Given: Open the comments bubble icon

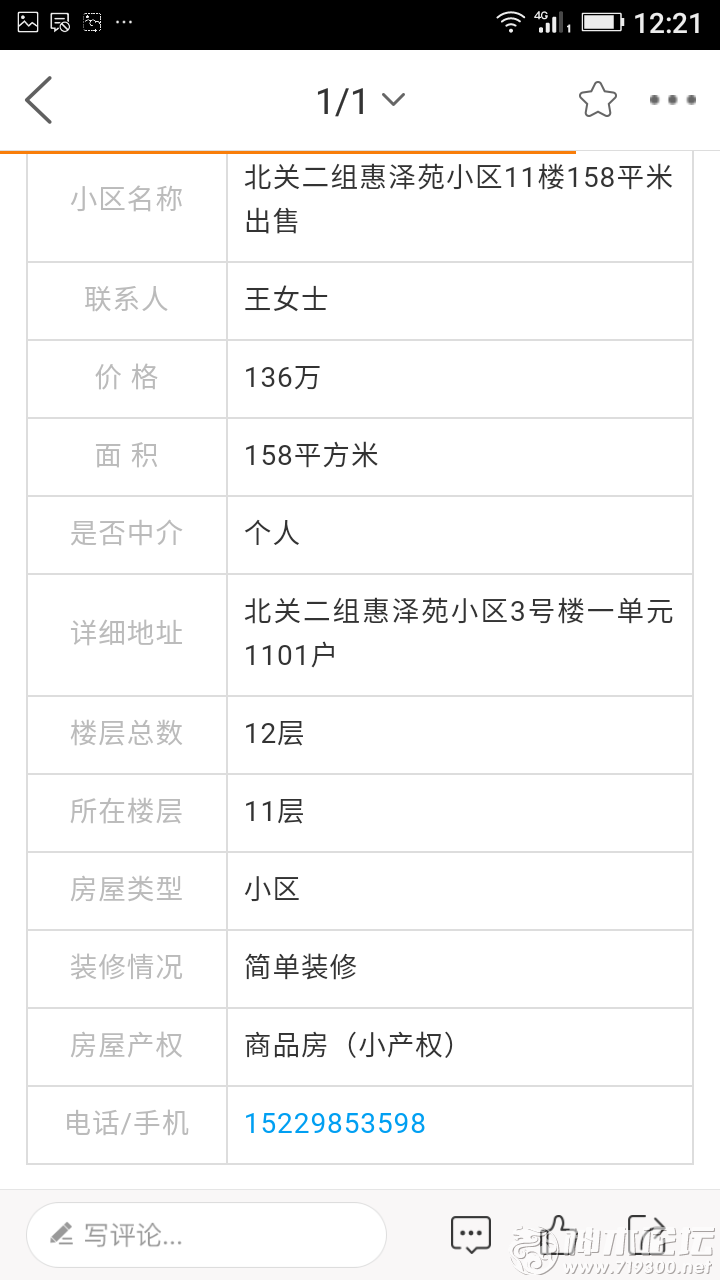Looking at the screenshot, I should 471,1234.
